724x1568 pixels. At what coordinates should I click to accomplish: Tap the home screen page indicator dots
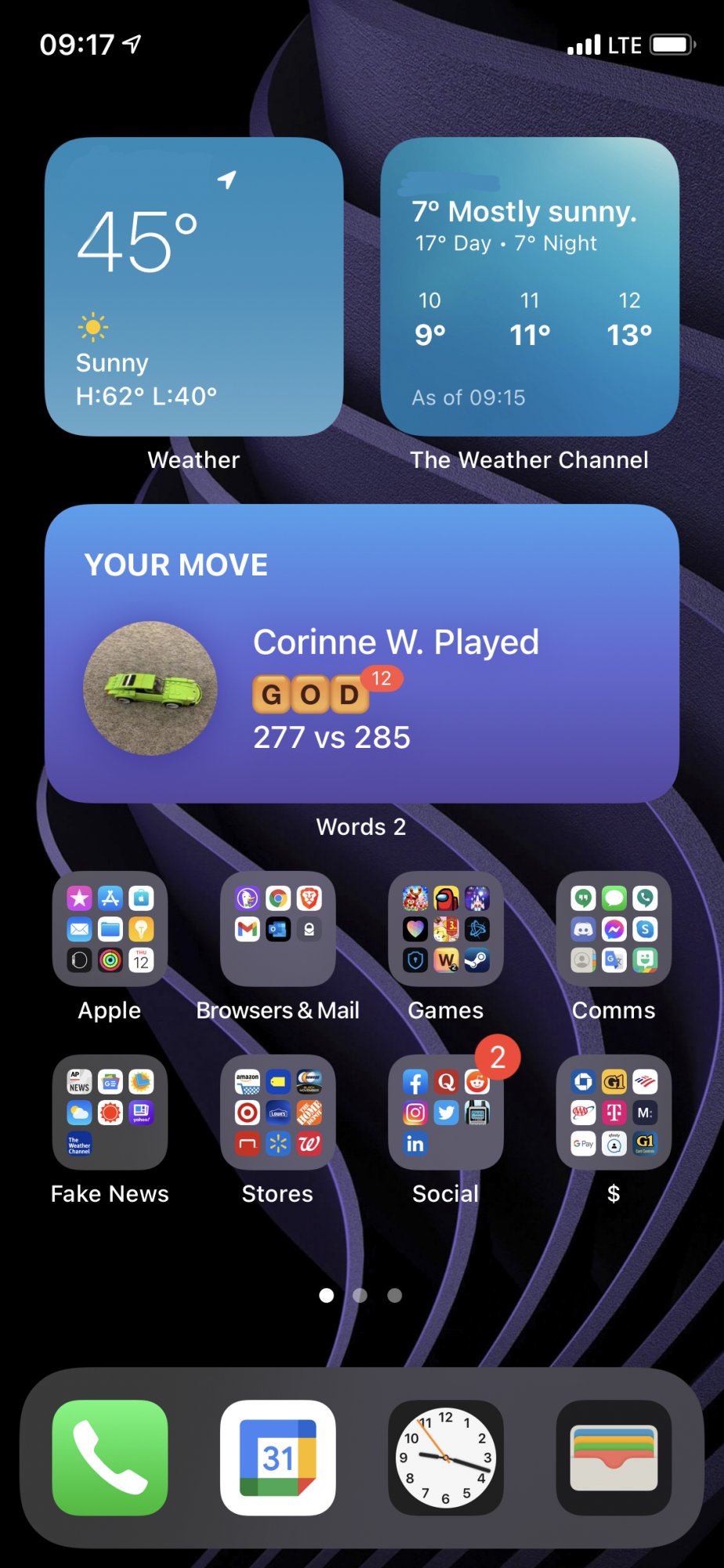pos(360,1295)
